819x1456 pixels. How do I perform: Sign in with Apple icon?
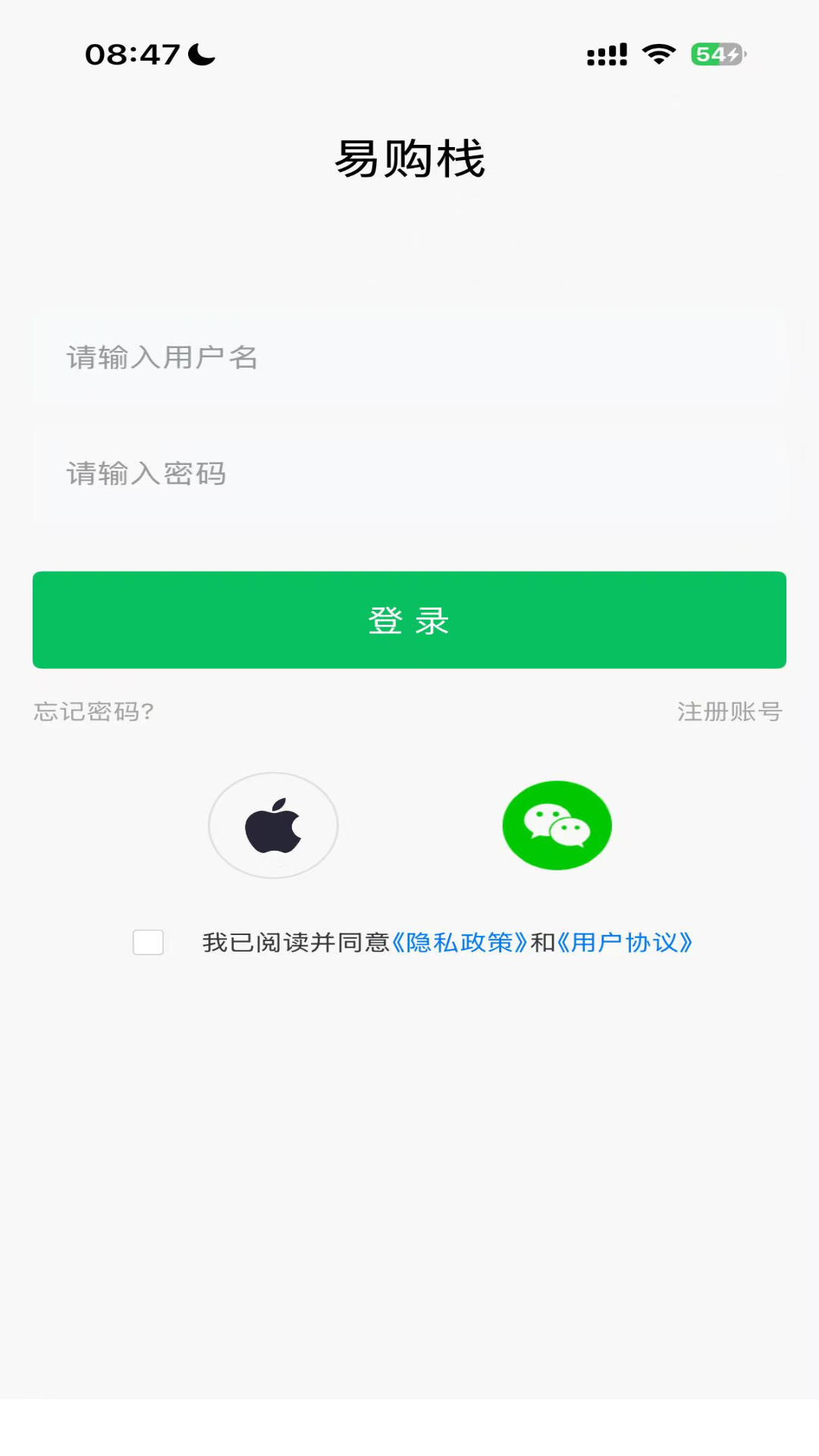pyautogui.click(x=273, y=825)
